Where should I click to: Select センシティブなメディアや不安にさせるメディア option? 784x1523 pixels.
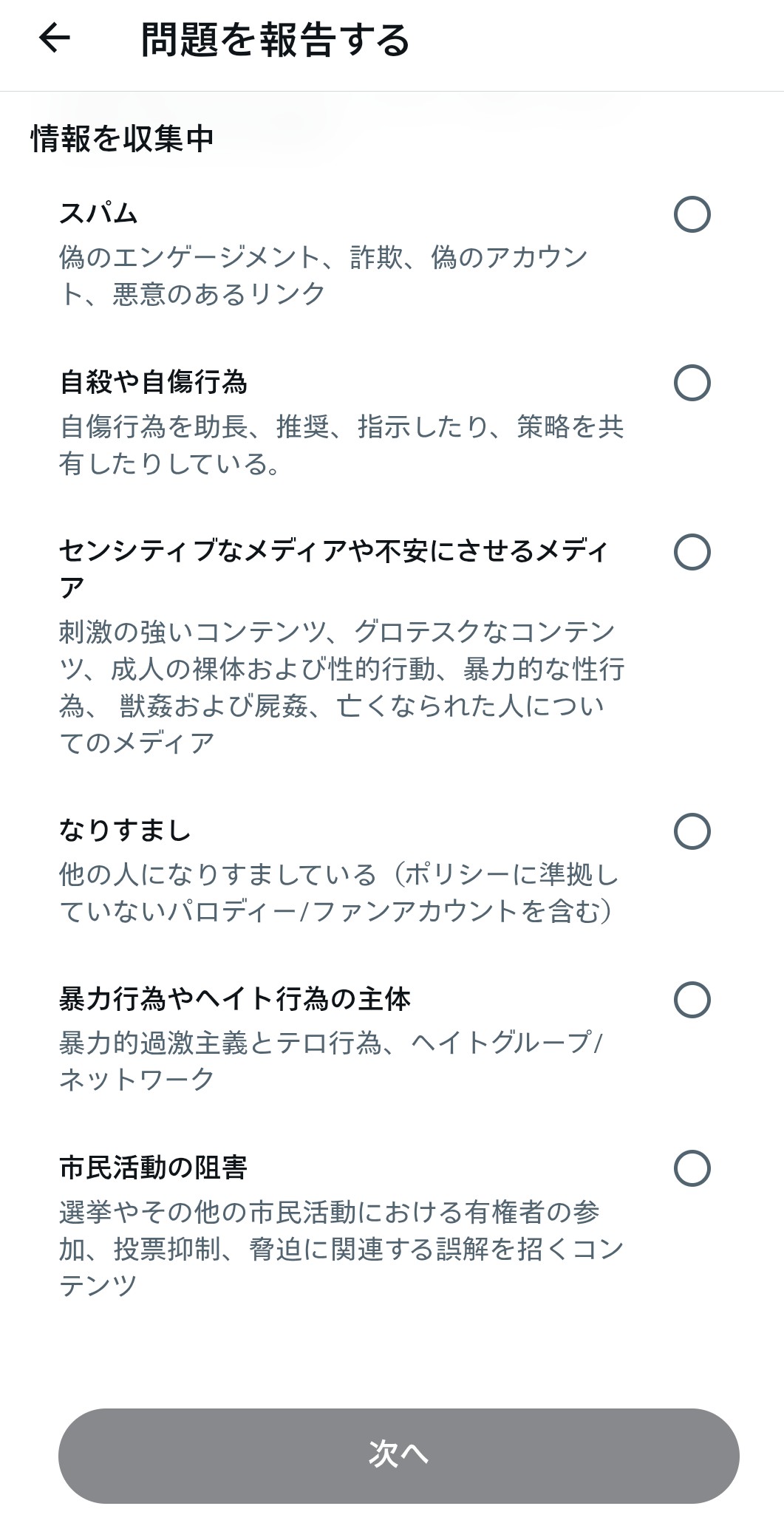tap(692, 552)
